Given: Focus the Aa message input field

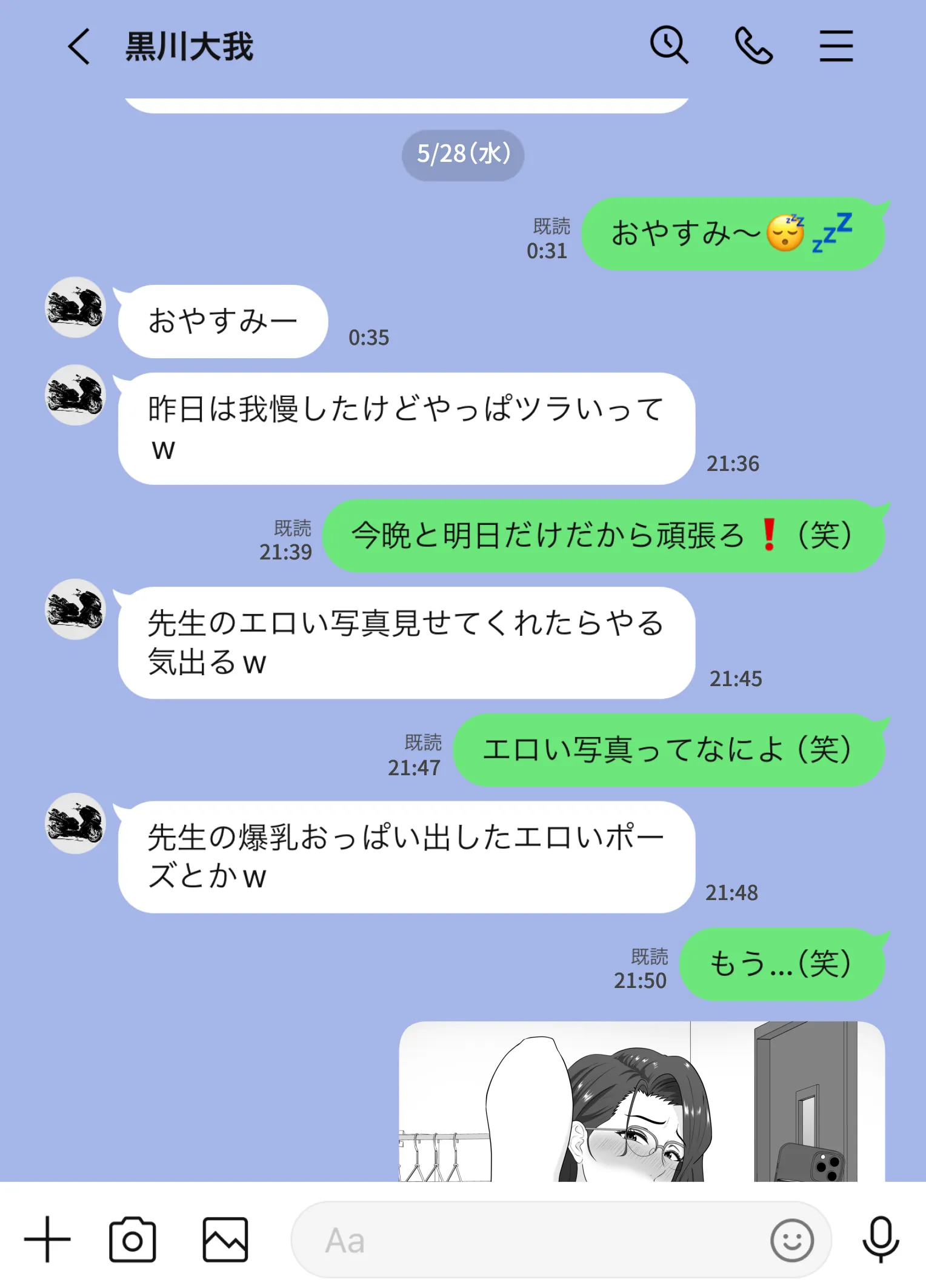Looking at the screenshot, I should point(527,1240).
